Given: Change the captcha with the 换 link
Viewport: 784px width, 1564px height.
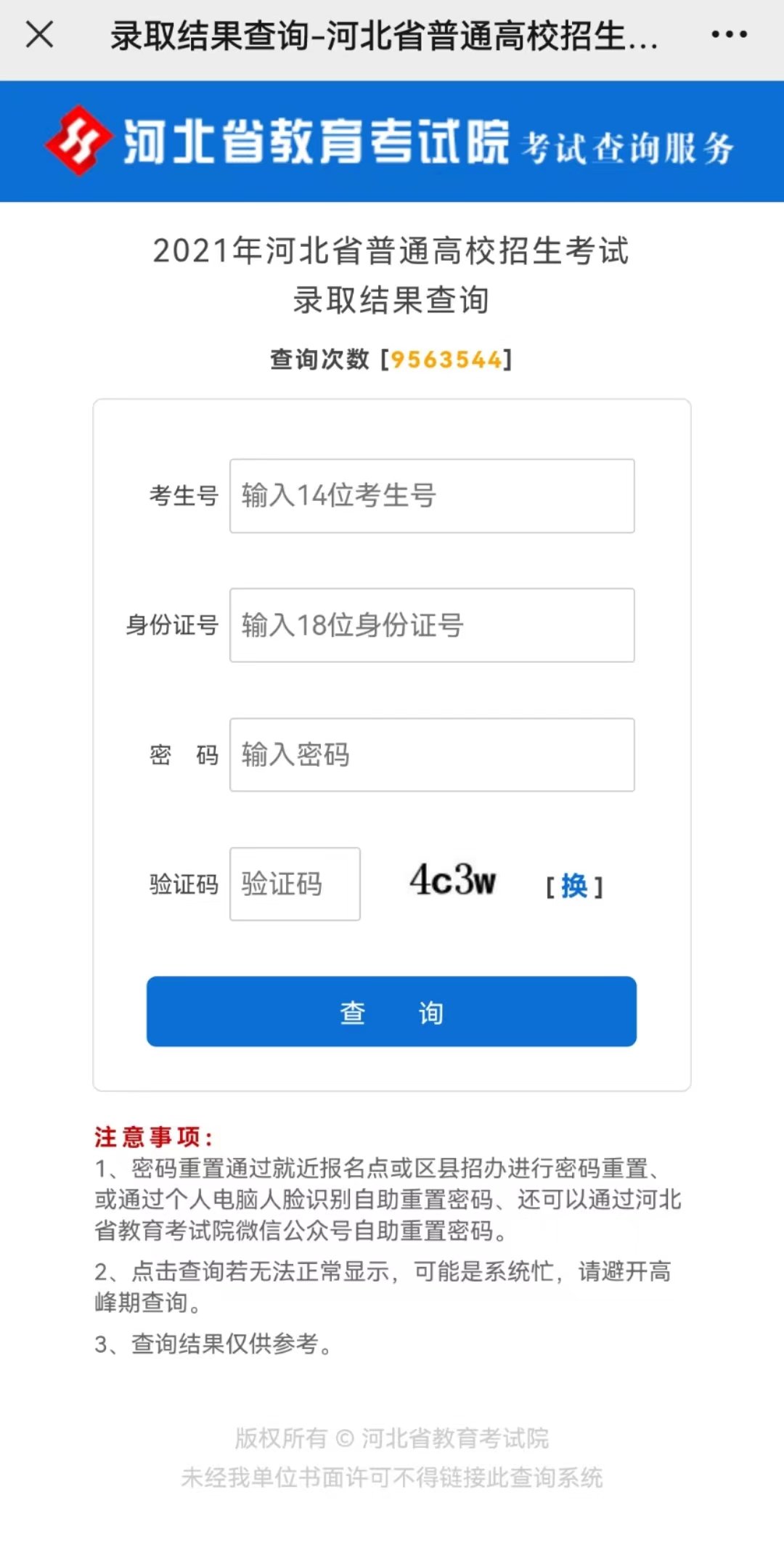Looking at the screenshot, I should pyautogui.click(x=574, y=886).
